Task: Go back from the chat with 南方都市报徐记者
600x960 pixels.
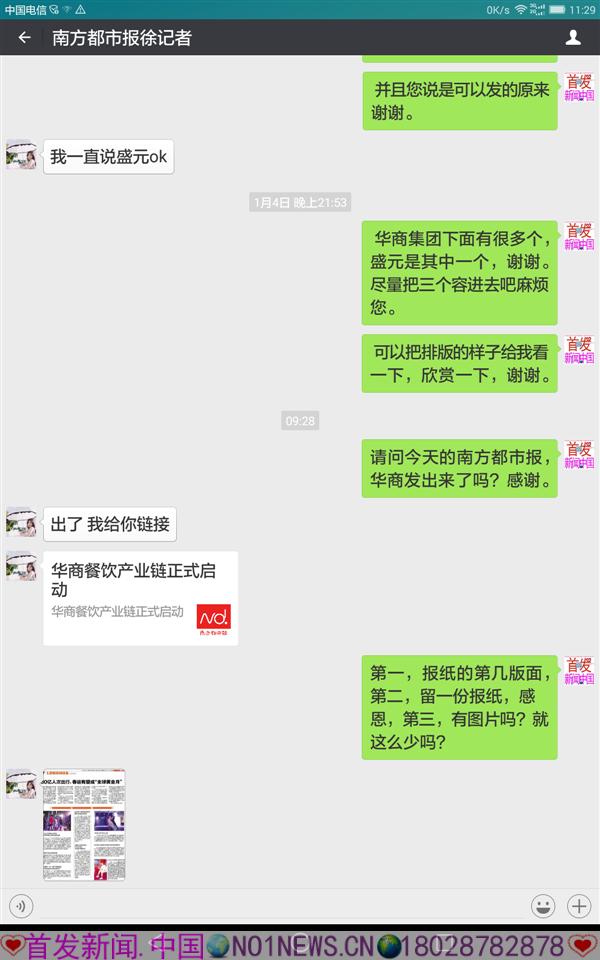Action: point(24,38)
